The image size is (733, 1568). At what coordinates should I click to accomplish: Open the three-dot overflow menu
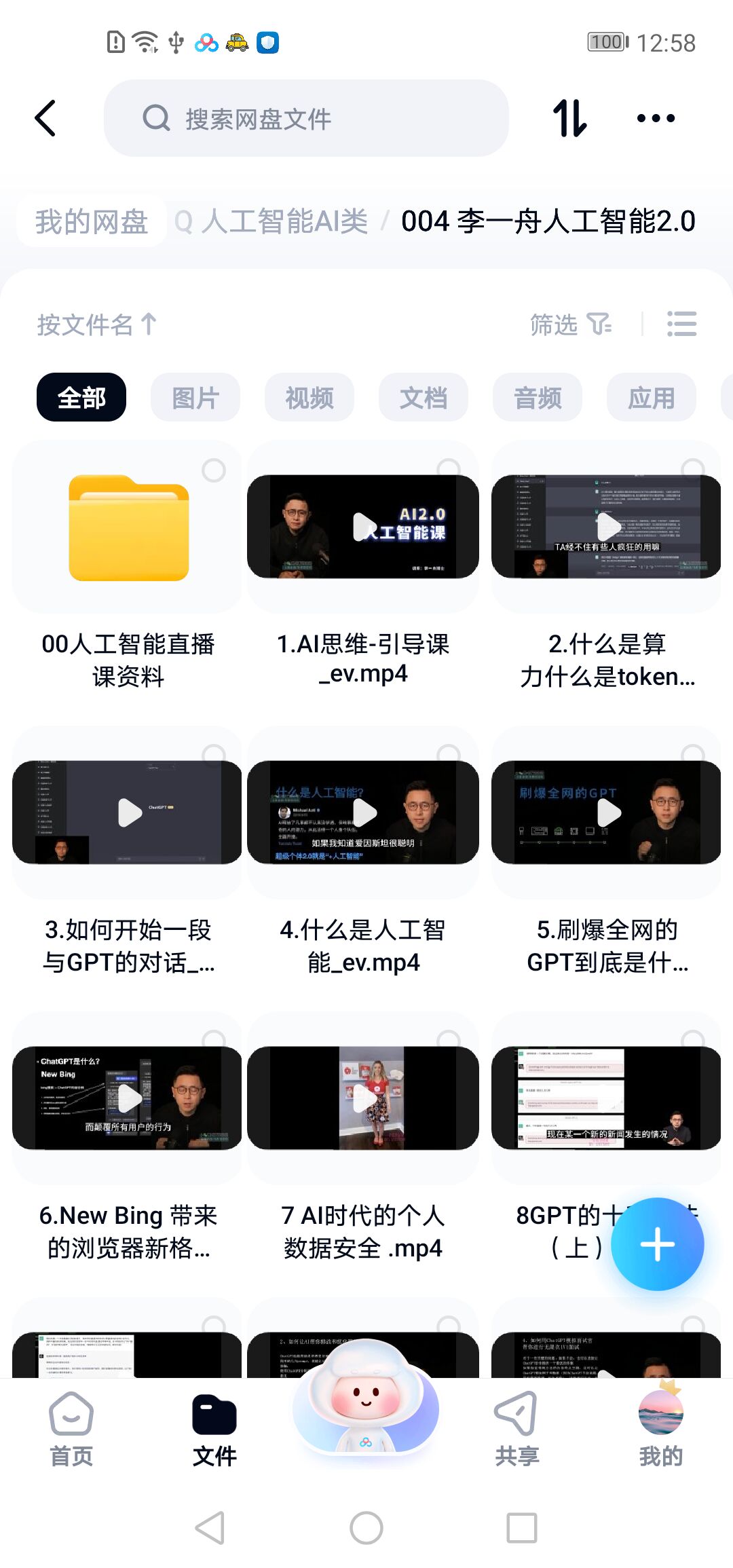[x=656, y=118]
